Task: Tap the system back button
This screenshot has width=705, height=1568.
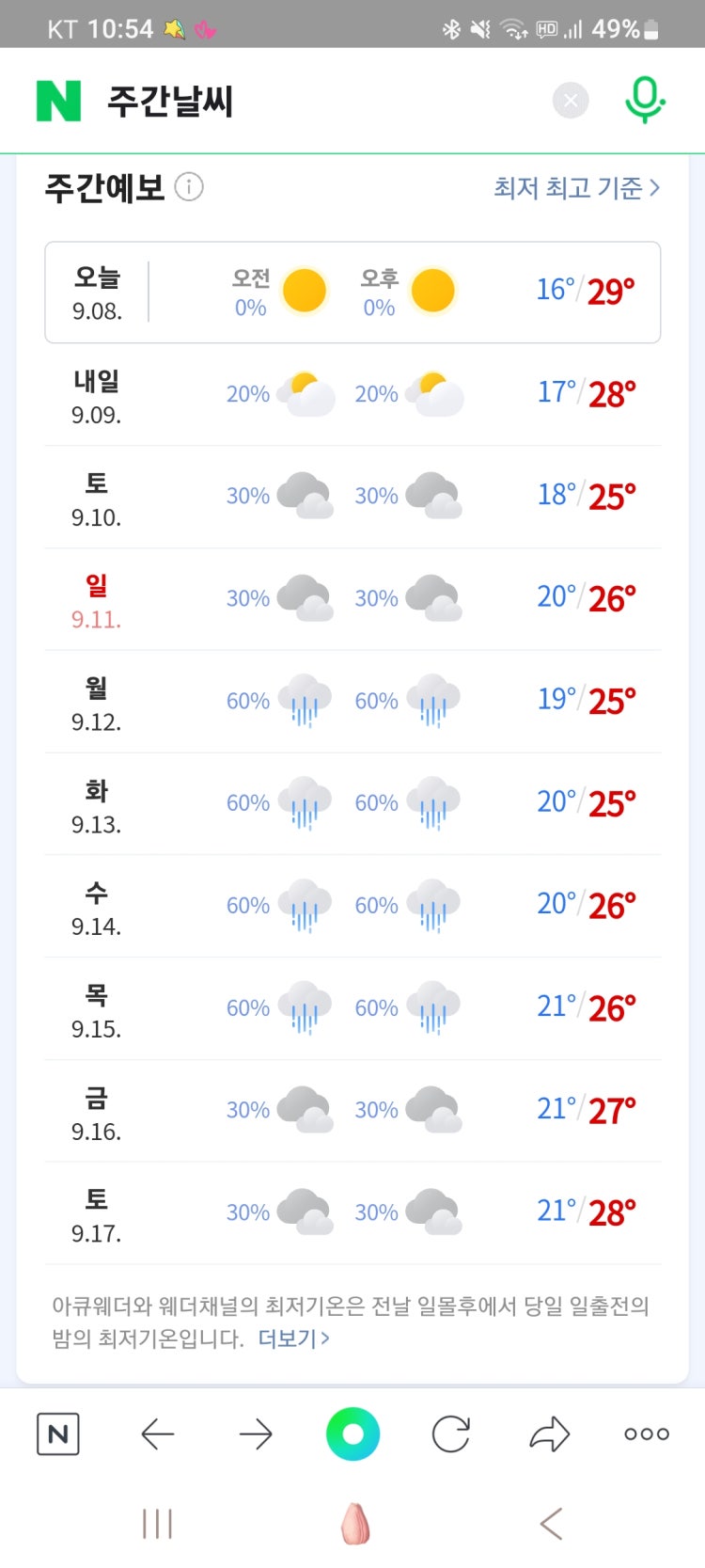Action: tap(552, 1524)
